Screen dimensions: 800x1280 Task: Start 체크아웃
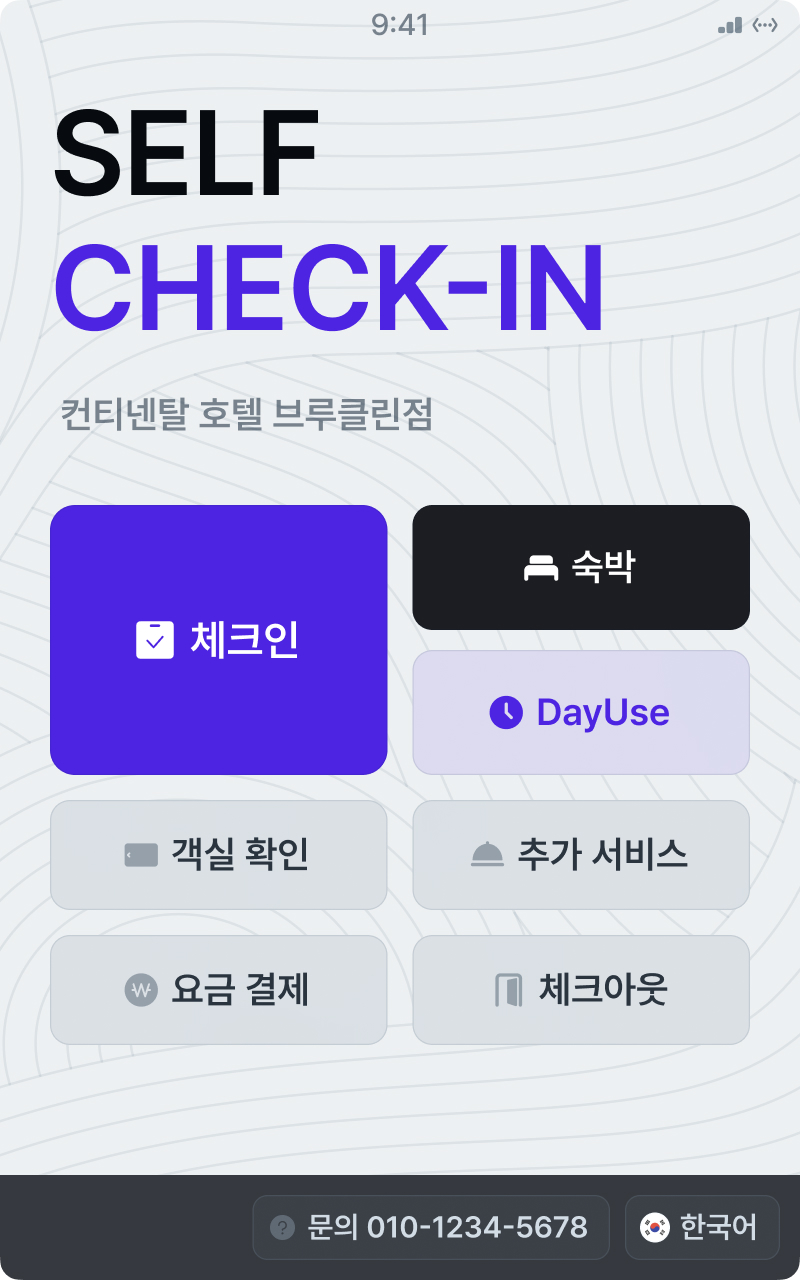click(x=581, y=990)
